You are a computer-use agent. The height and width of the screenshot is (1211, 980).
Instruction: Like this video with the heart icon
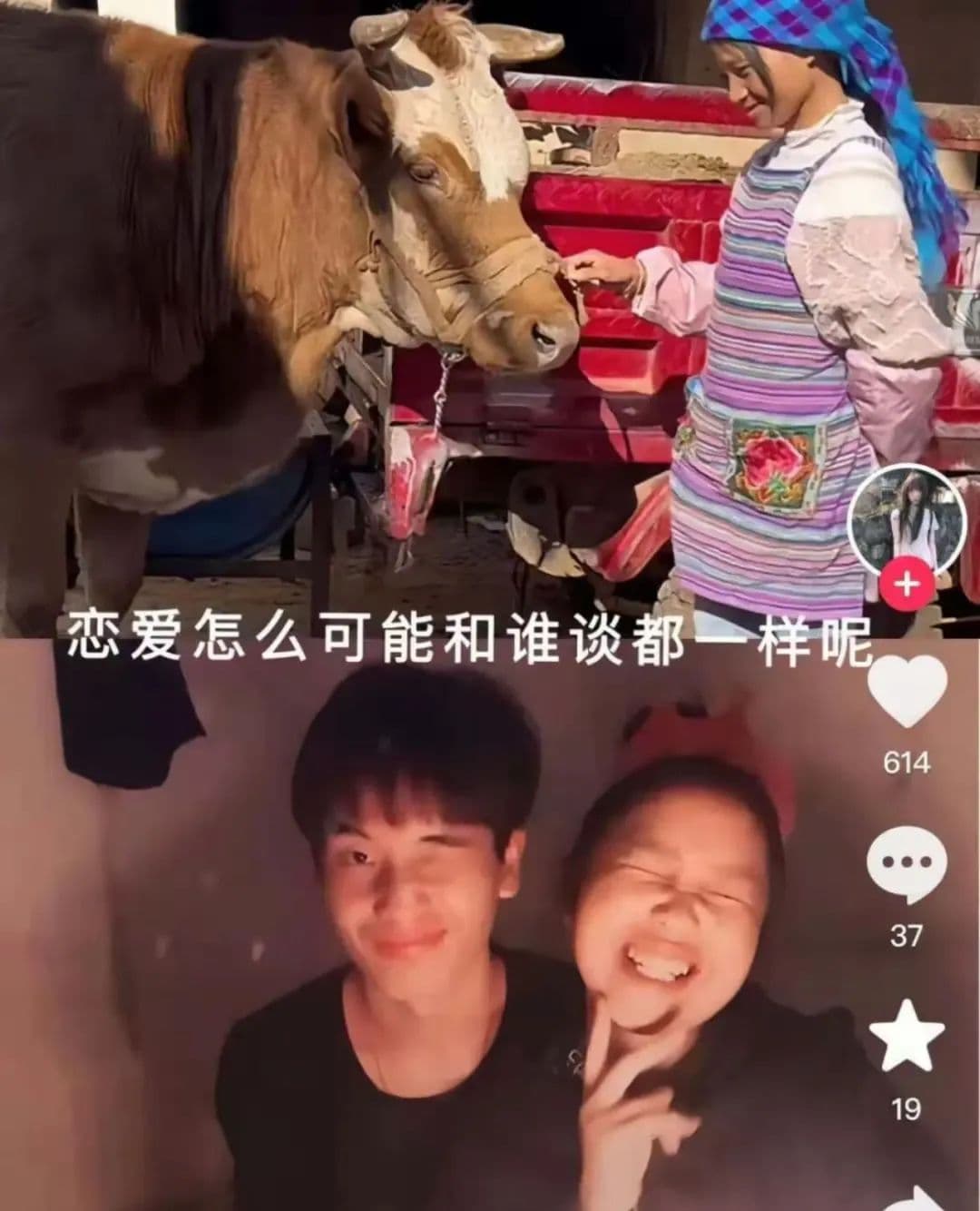point(906,690)
